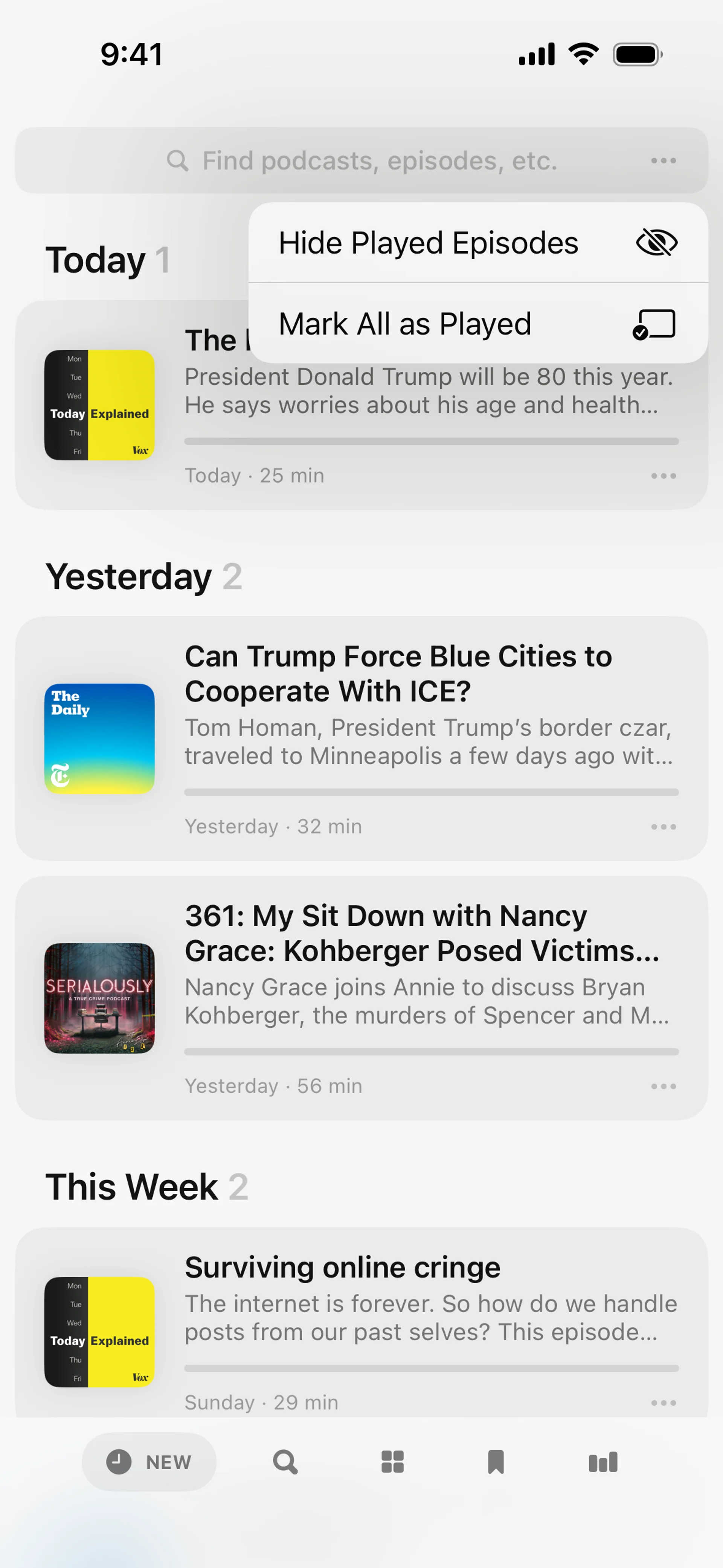Choose Mark All as Played
Image resolution: width=723 pixels, height=1568 pixels.
[x=477, y=324]
